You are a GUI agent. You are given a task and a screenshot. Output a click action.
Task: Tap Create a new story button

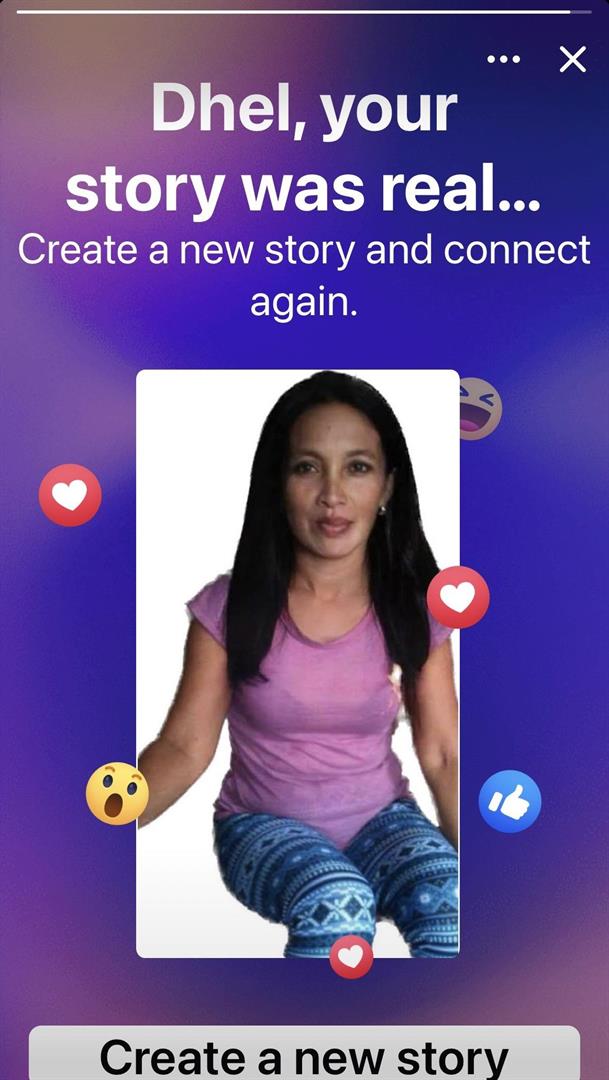[304, 1054]
